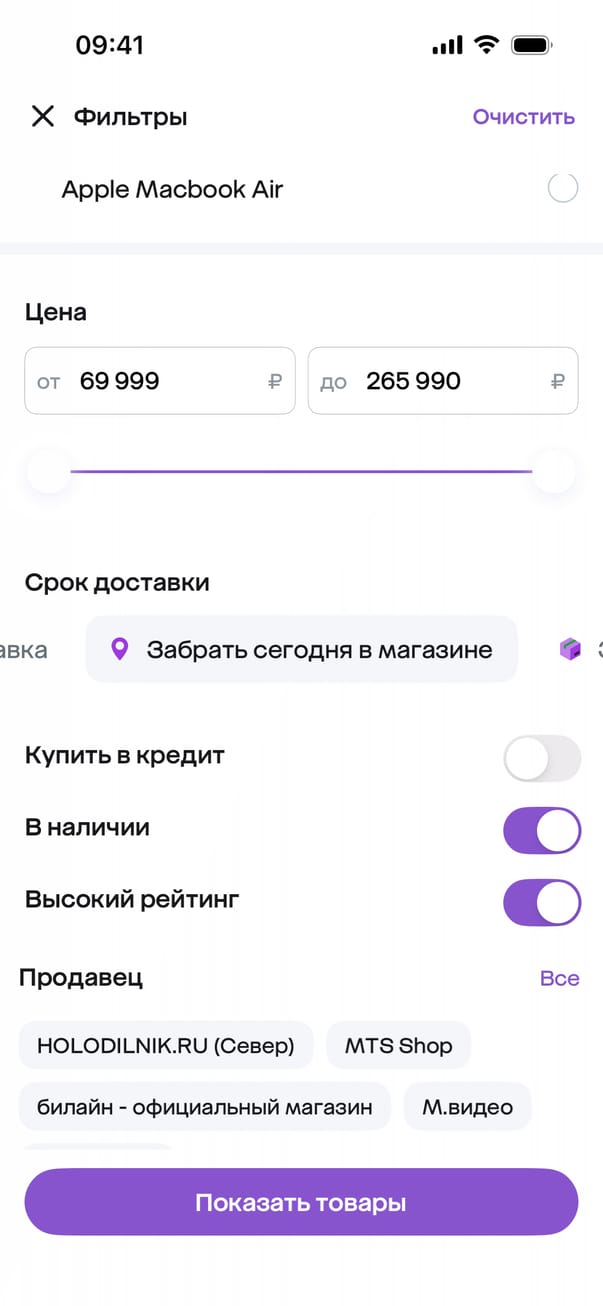The image size is (603, 1306).
Task: Tap Показать товары button
Action: [301, 1202]
